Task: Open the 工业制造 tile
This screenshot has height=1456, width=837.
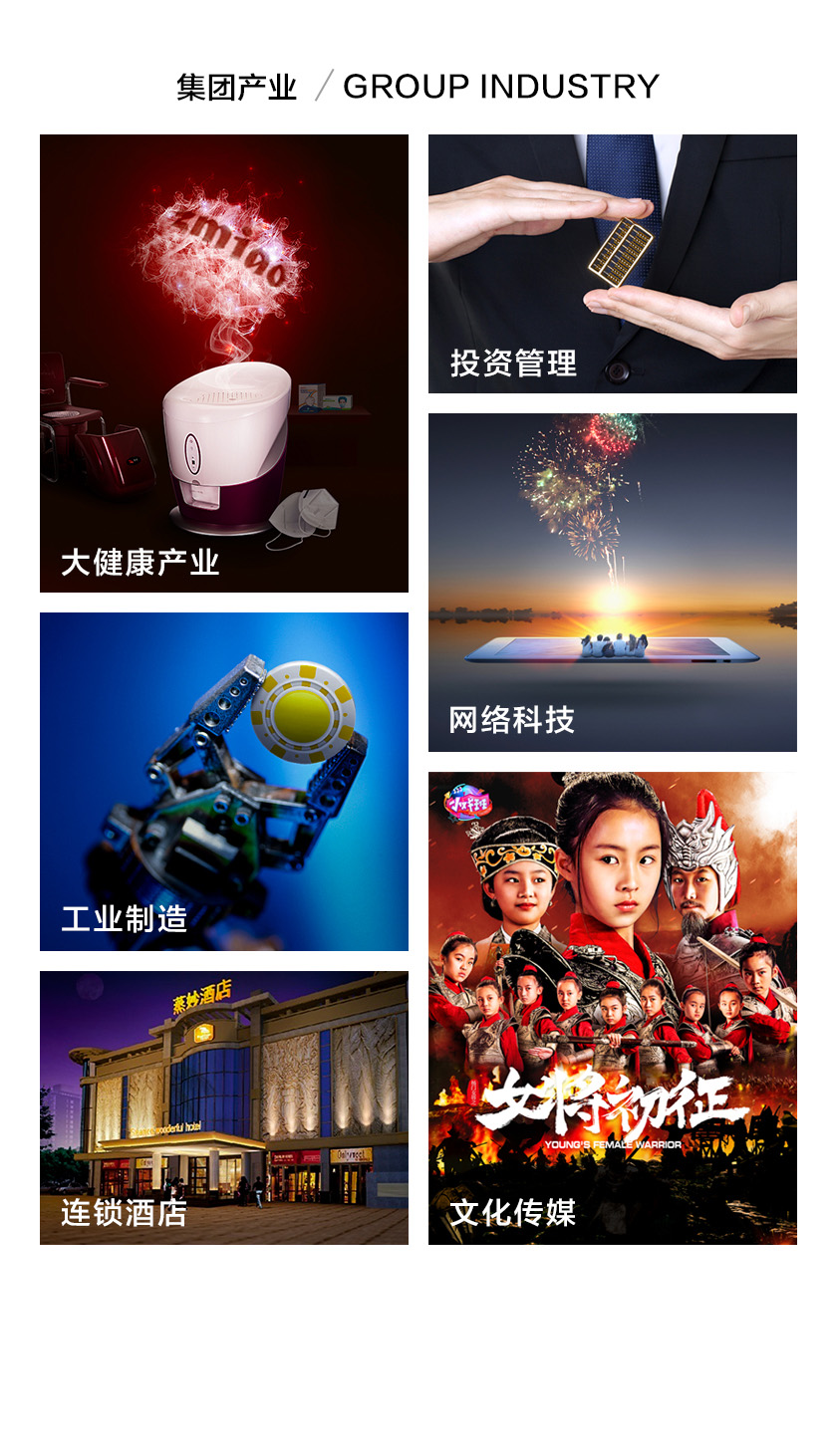Action: (x=224, y=782)
